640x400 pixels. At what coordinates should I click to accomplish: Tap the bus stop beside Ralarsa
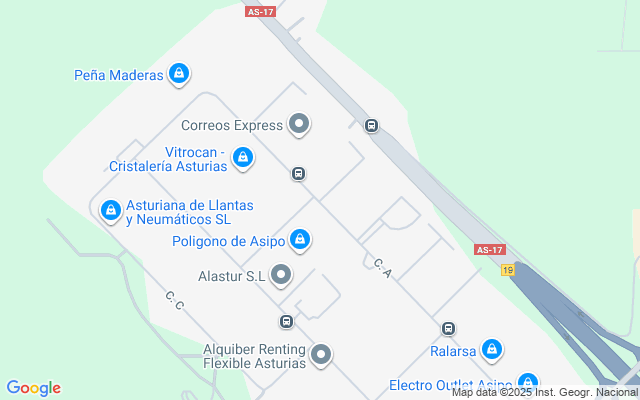[x=448, y=328]
